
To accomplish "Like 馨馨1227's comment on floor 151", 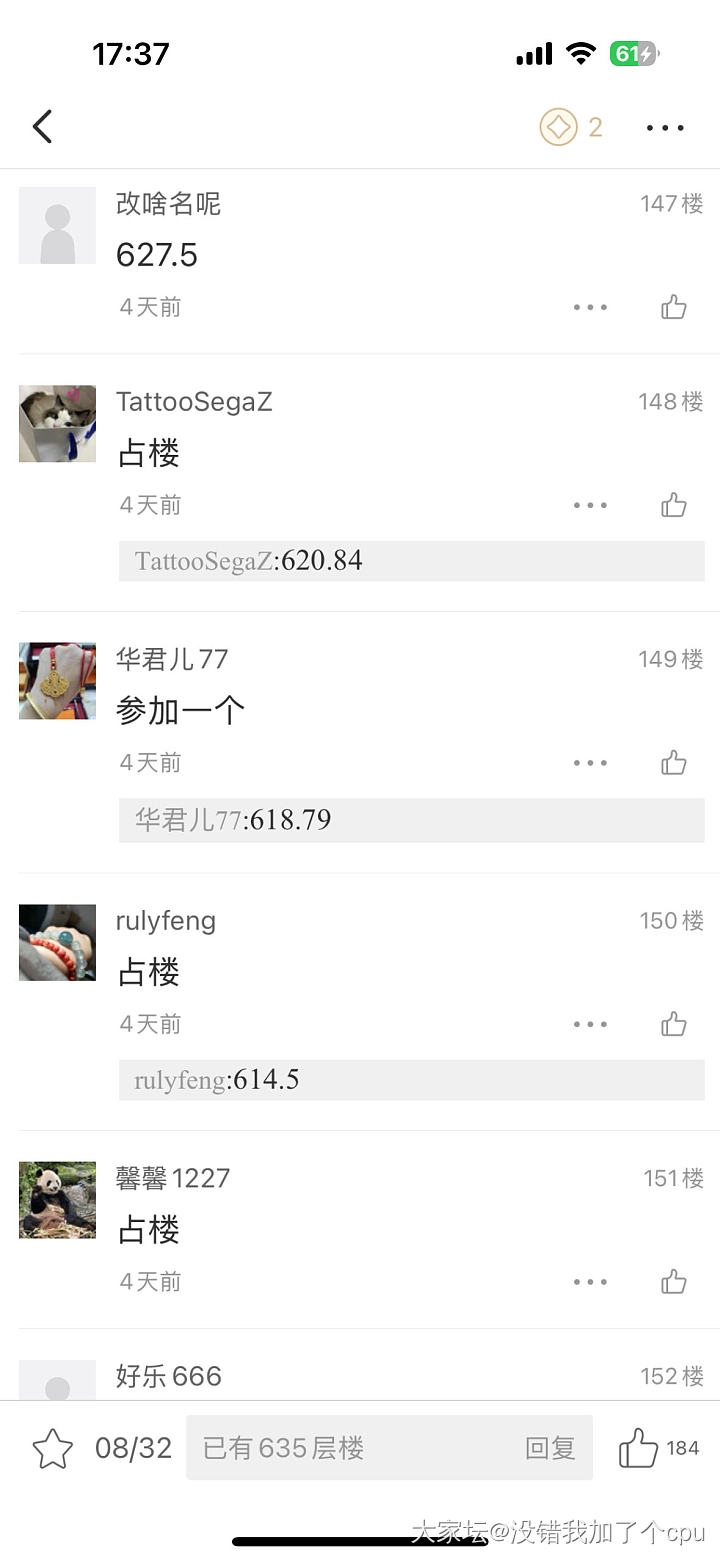I will click(x=674, y=1282).
